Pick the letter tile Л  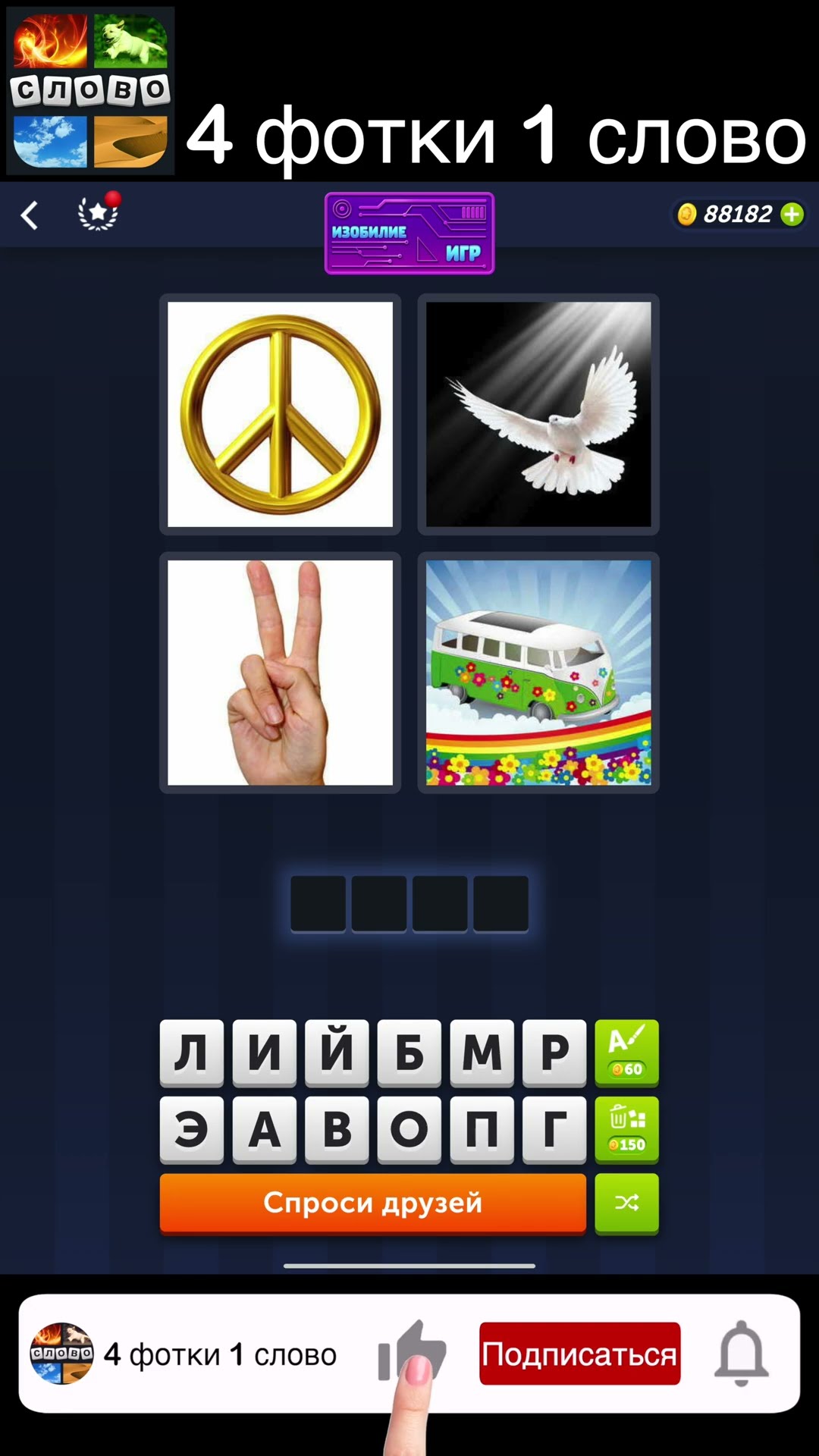click(x=191, y=1052)
